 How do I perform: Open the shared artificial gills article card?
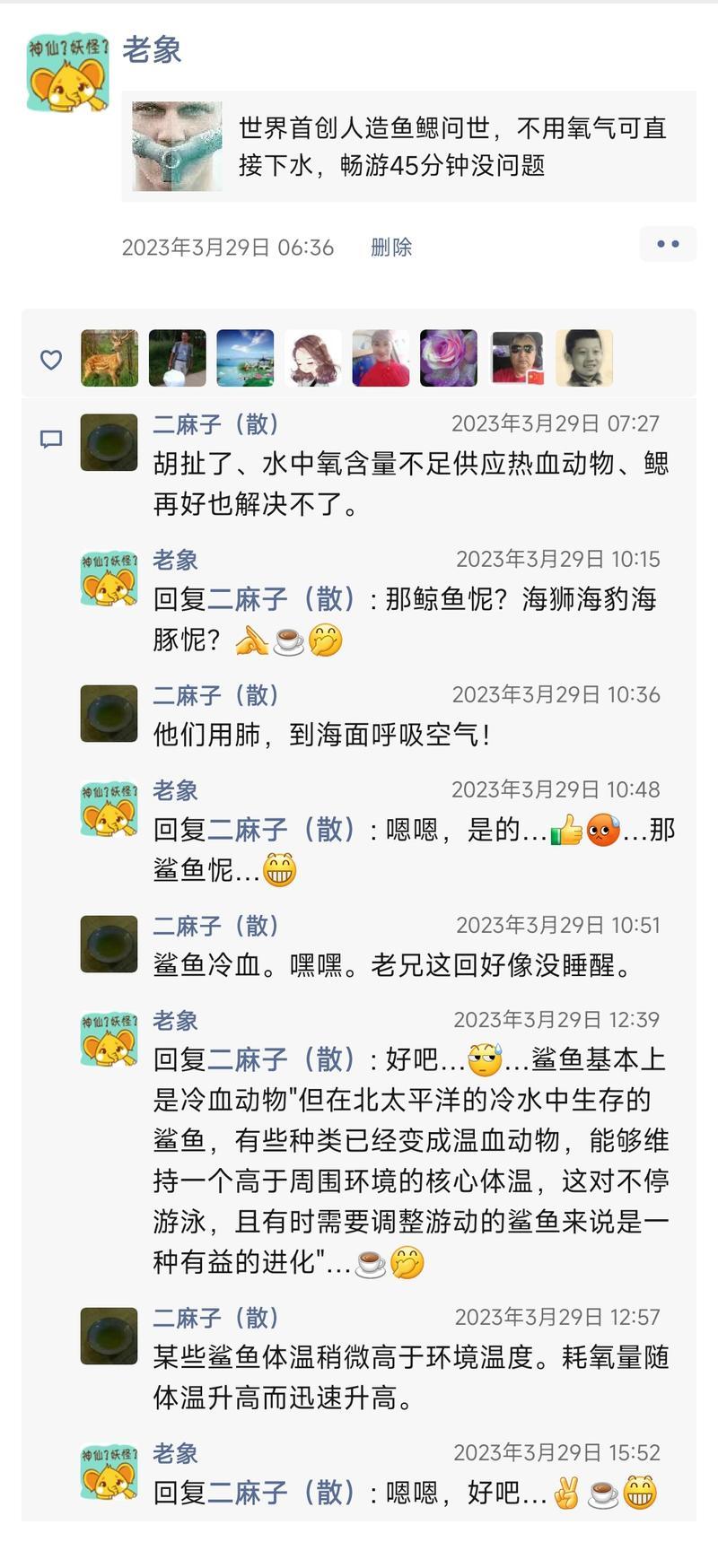408,147
